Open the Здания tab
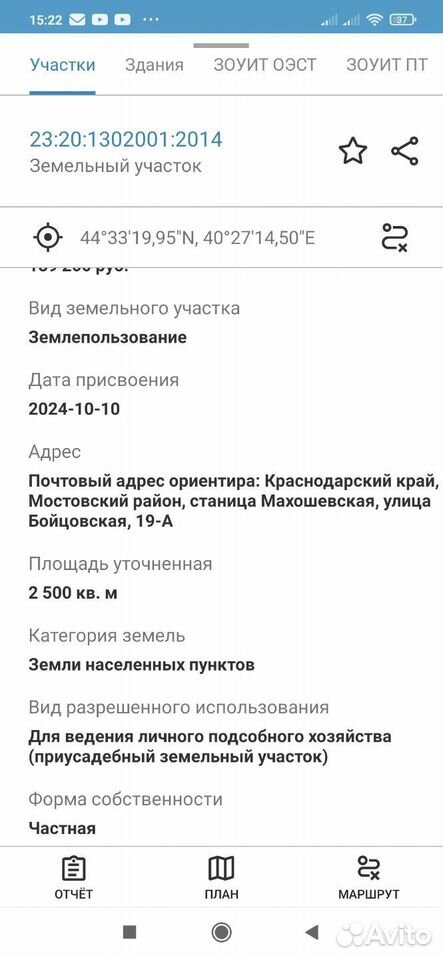The image size is (443, 960). (x=154, y=65)
